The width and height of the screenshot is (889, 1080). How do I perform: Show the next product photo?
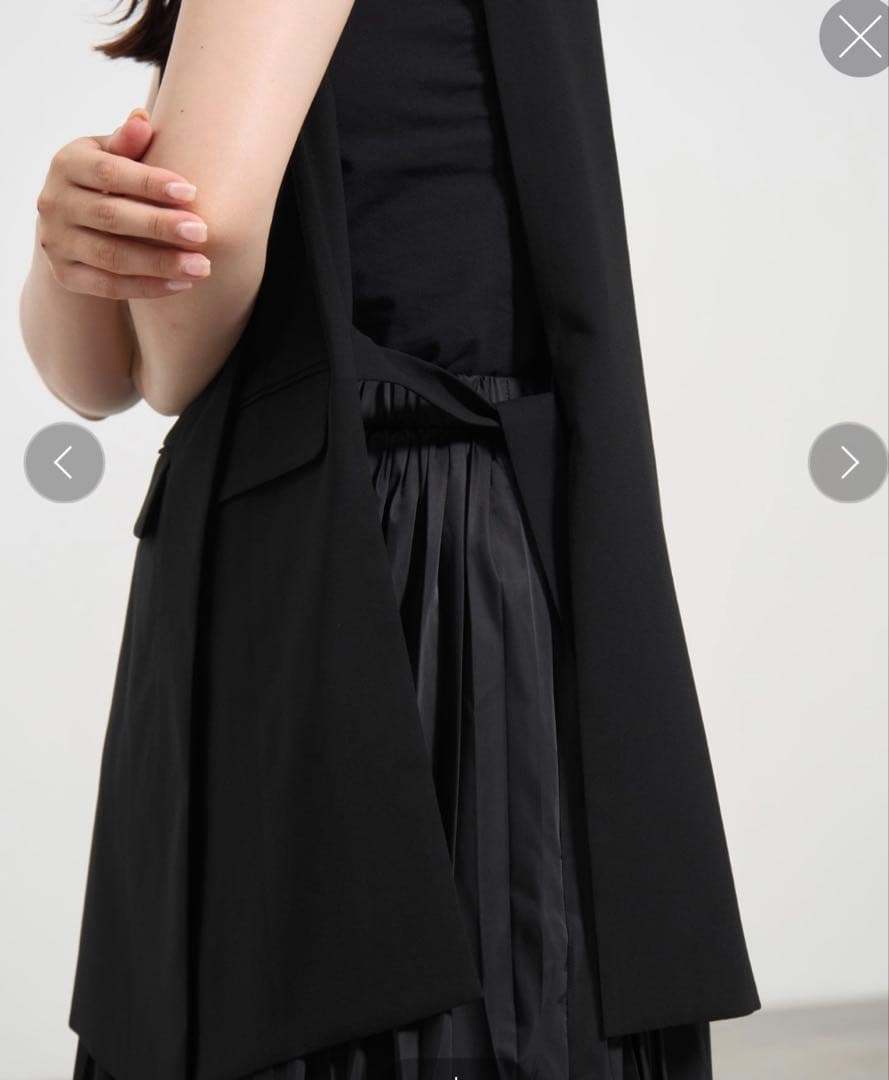[847, 462]
